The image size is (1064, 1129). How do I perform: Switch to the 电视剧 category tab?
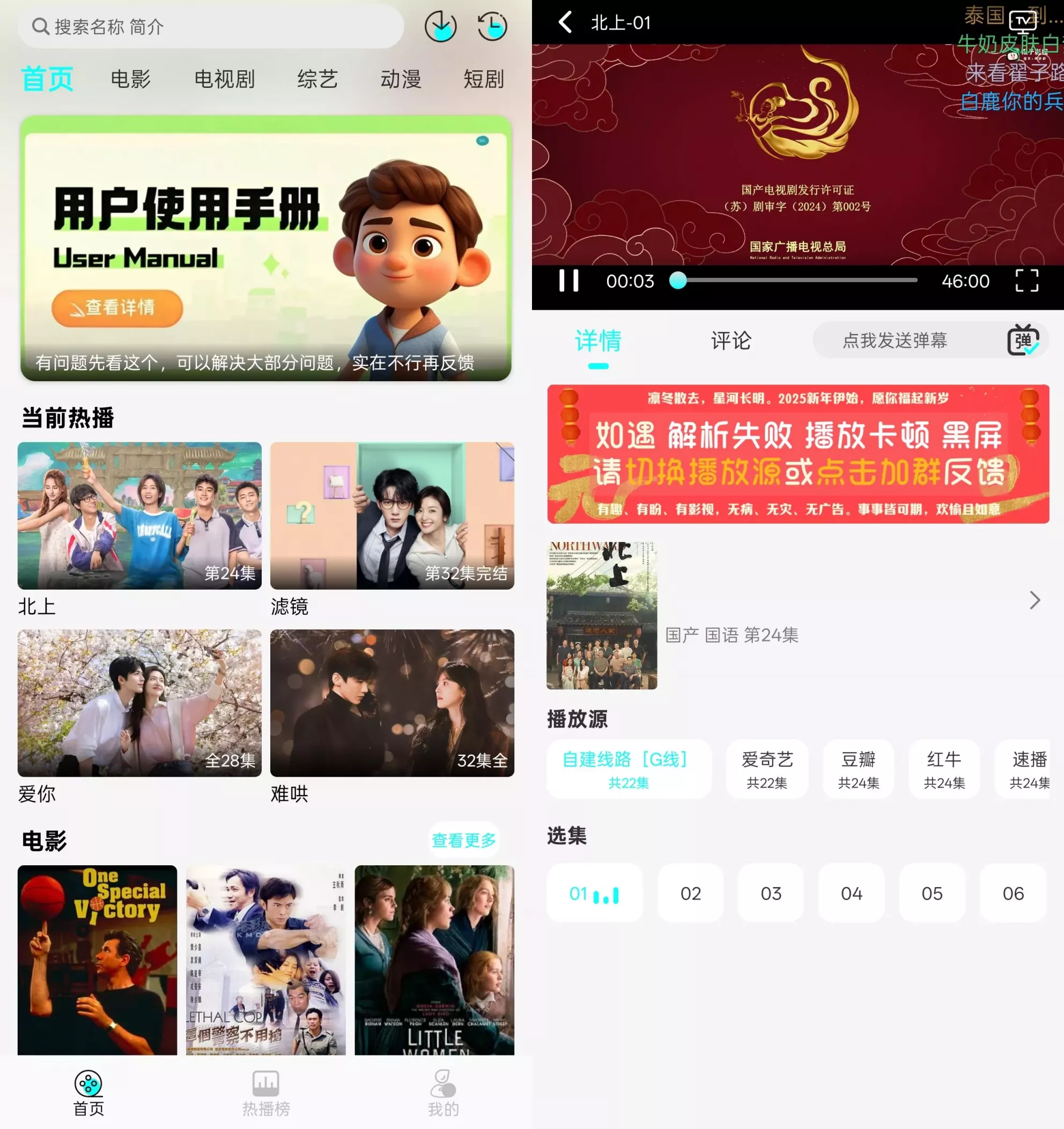point(224,79)
